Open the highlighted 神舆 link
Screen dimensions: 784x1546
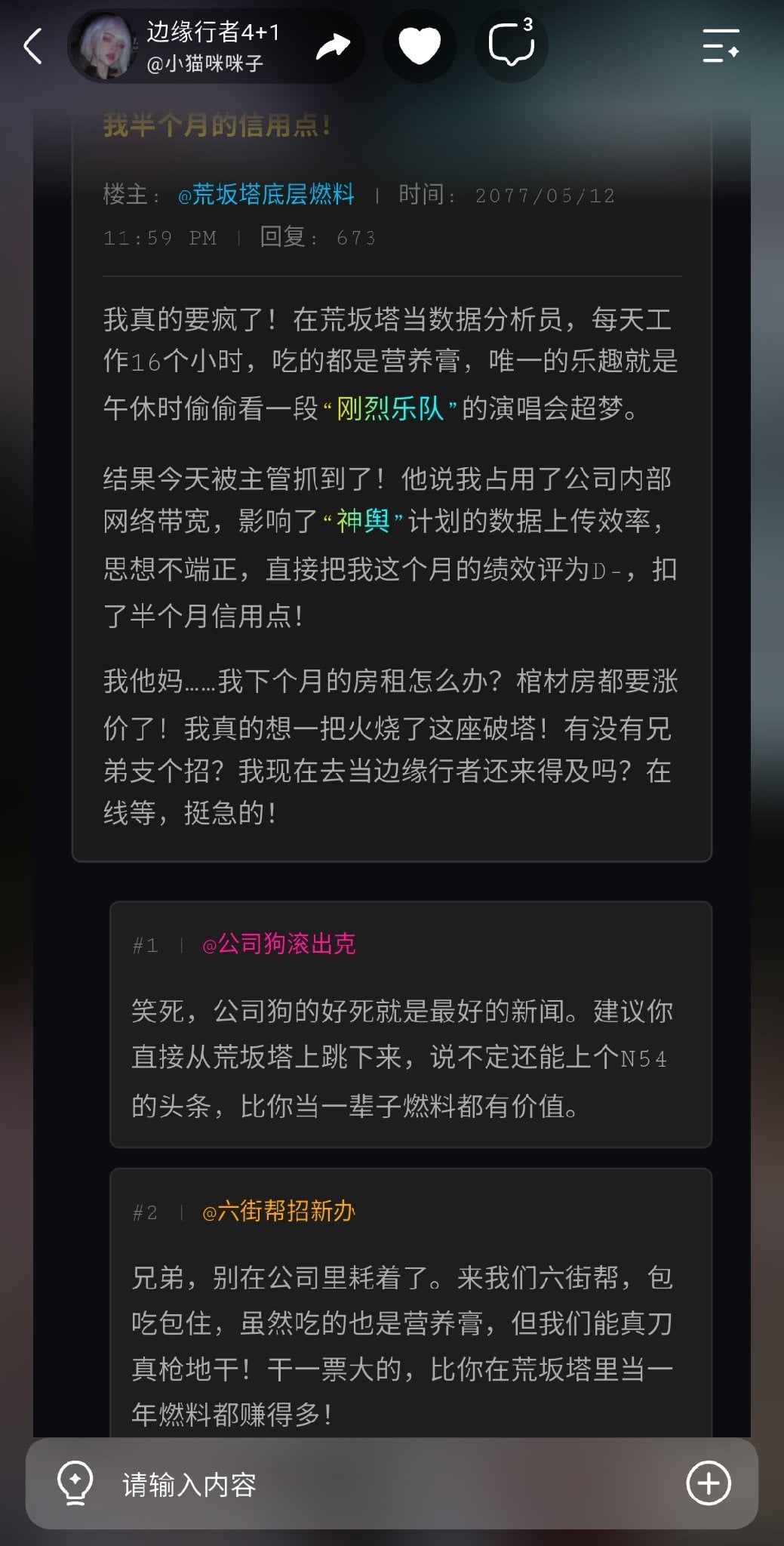tap(363, 521)
